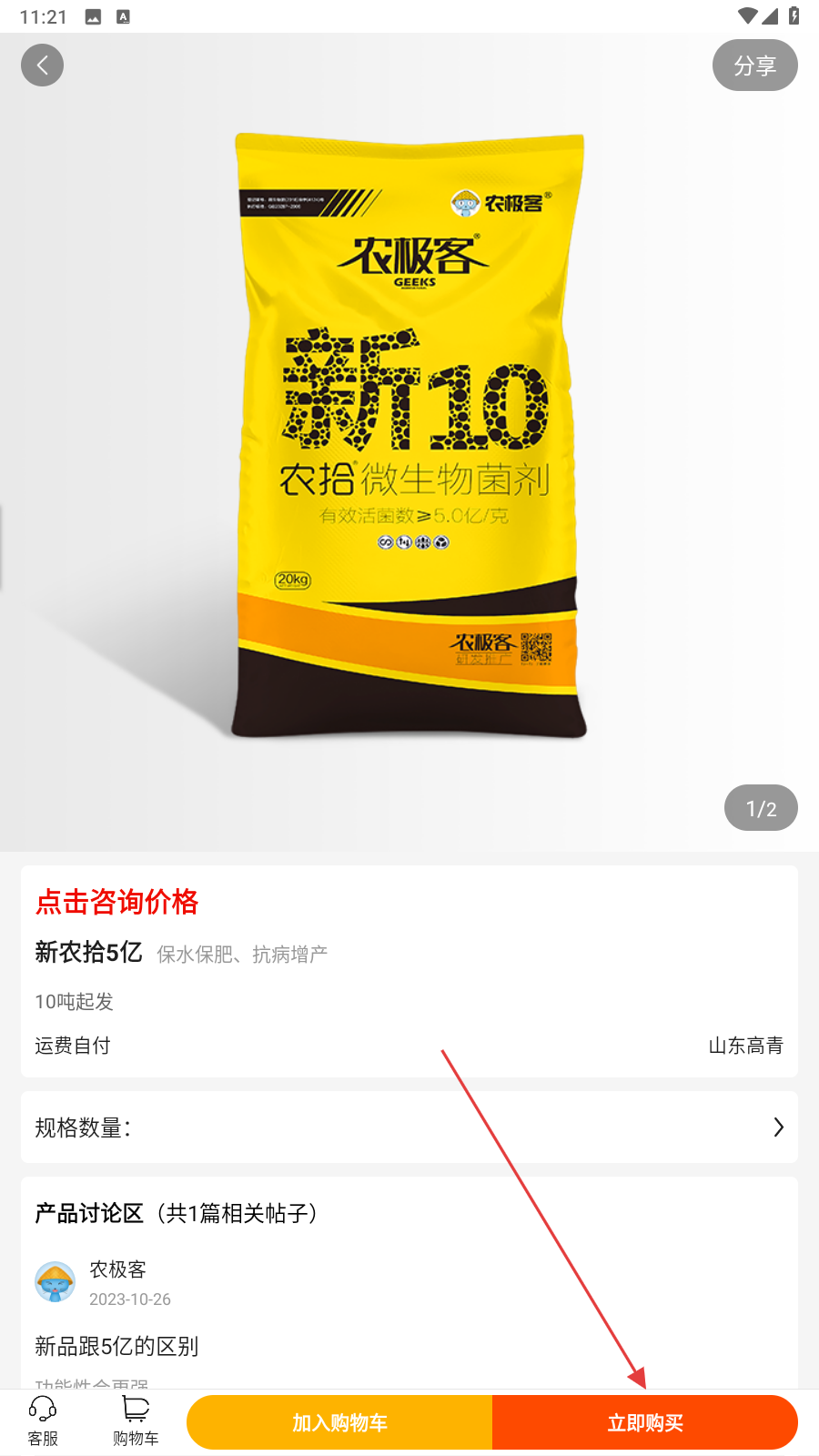Tap 点击咨询价格 to inquire about the price

point(116,902)
